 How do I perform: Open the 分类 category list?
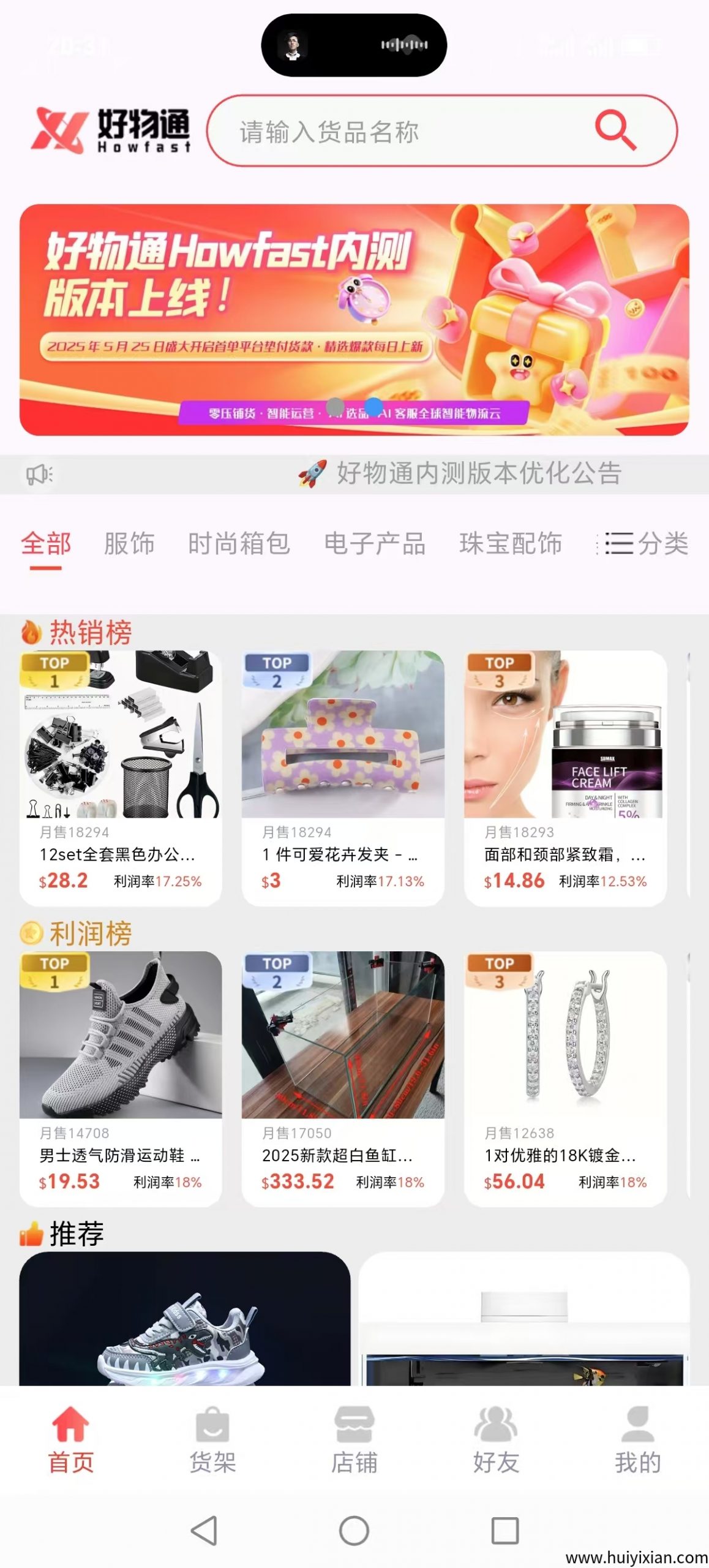646,544
